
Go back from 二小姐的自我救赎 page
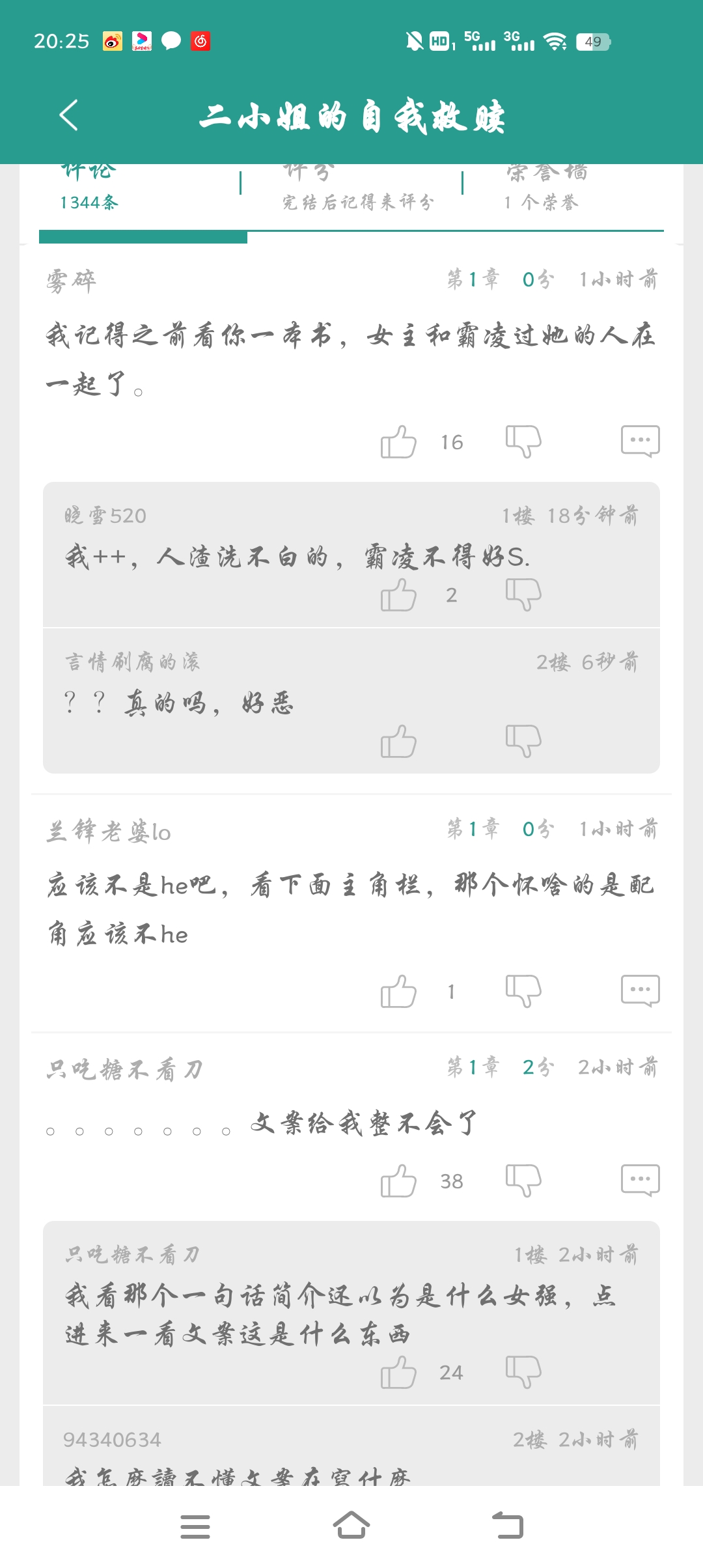(x=69, y=115)
